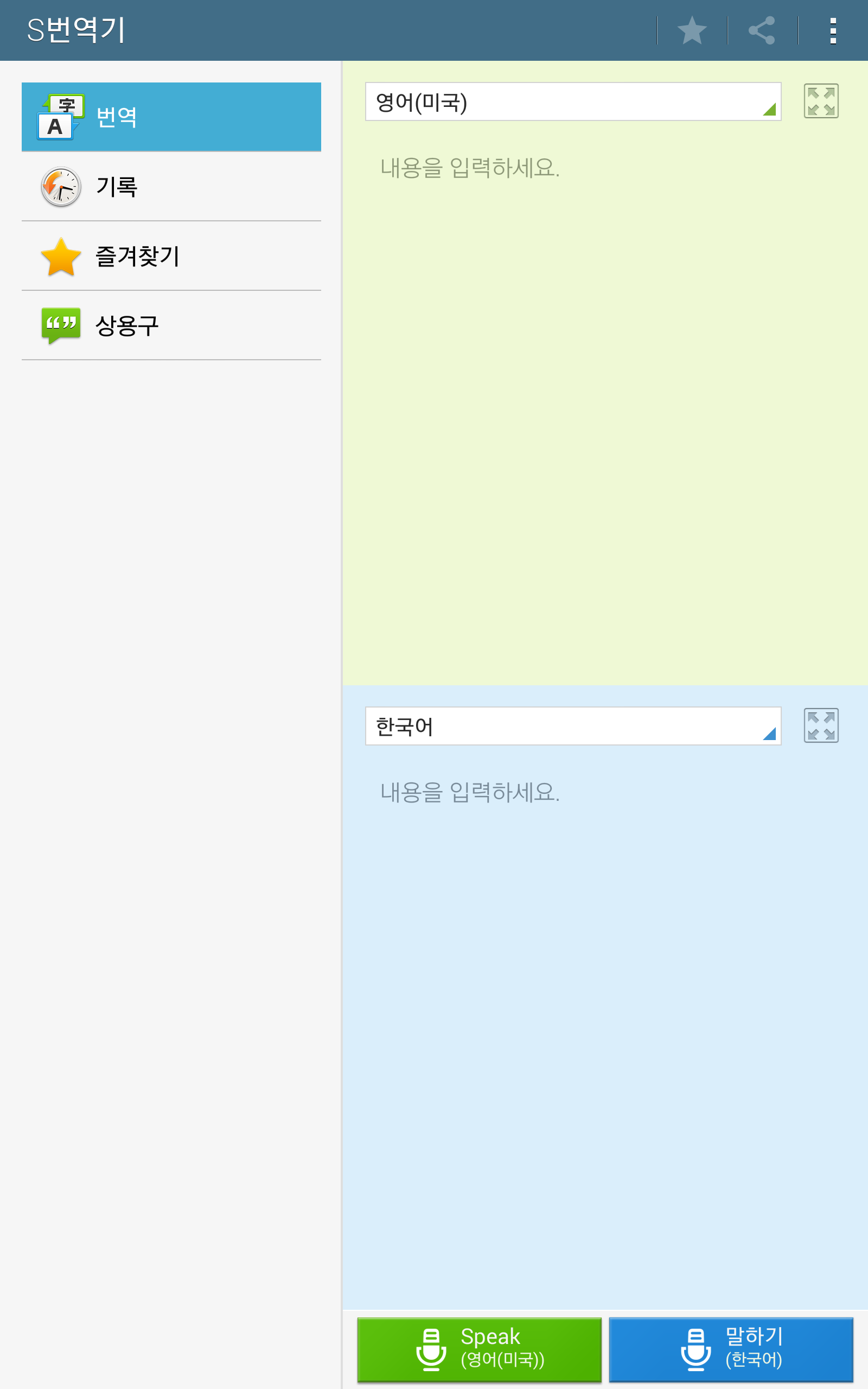Open the 영어(미국) language dropdown
The width and height of the screenshot is (868, 1389).
click(x=573, y=101)
